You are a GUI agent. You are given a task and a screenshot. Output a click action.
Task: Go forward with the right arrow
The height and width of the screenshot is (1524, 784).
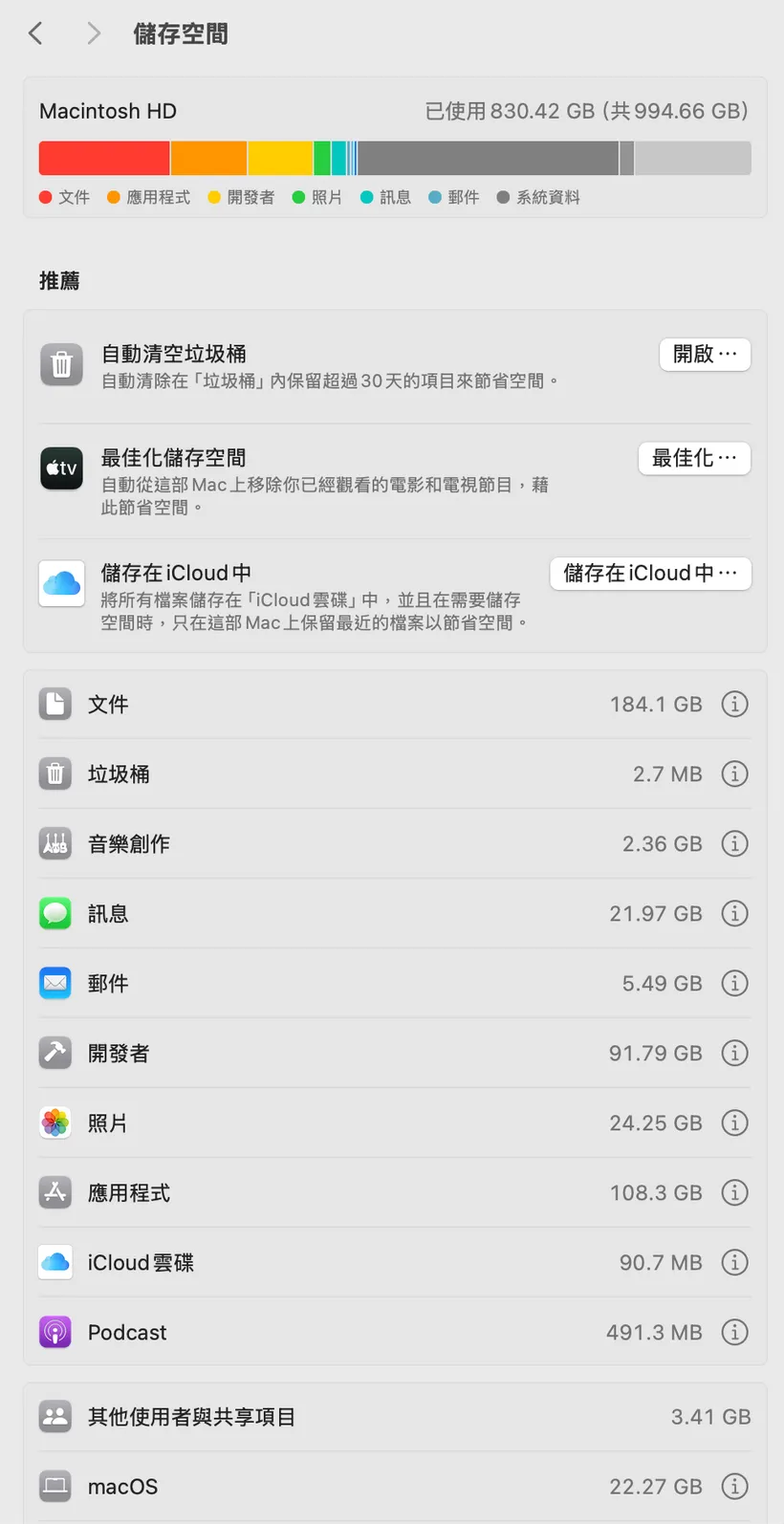pos(93,33)
